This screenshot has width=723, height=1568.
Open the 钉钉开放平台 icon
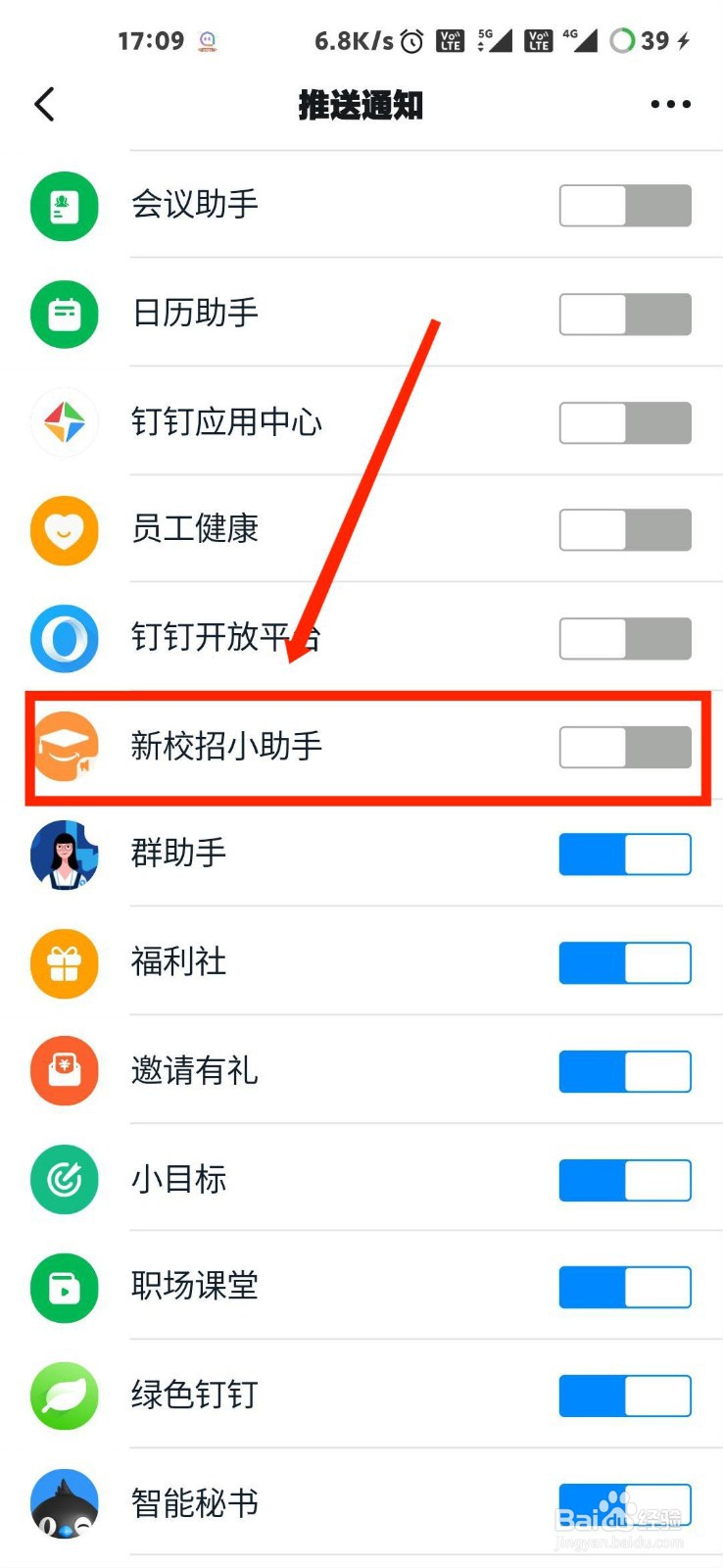64,638
